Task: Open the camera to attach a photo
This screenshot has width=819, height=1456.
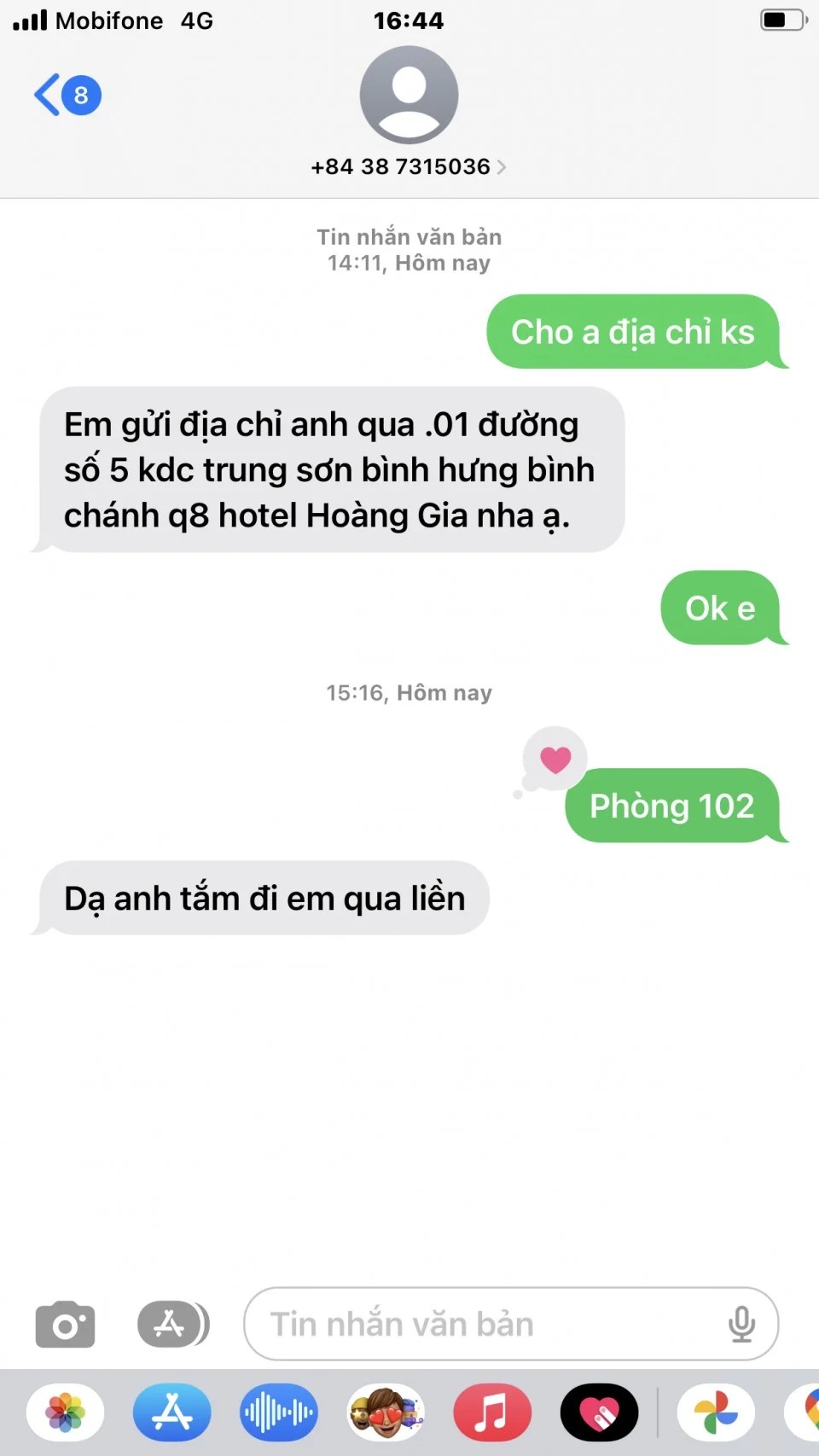Action: click(65, 1325)
